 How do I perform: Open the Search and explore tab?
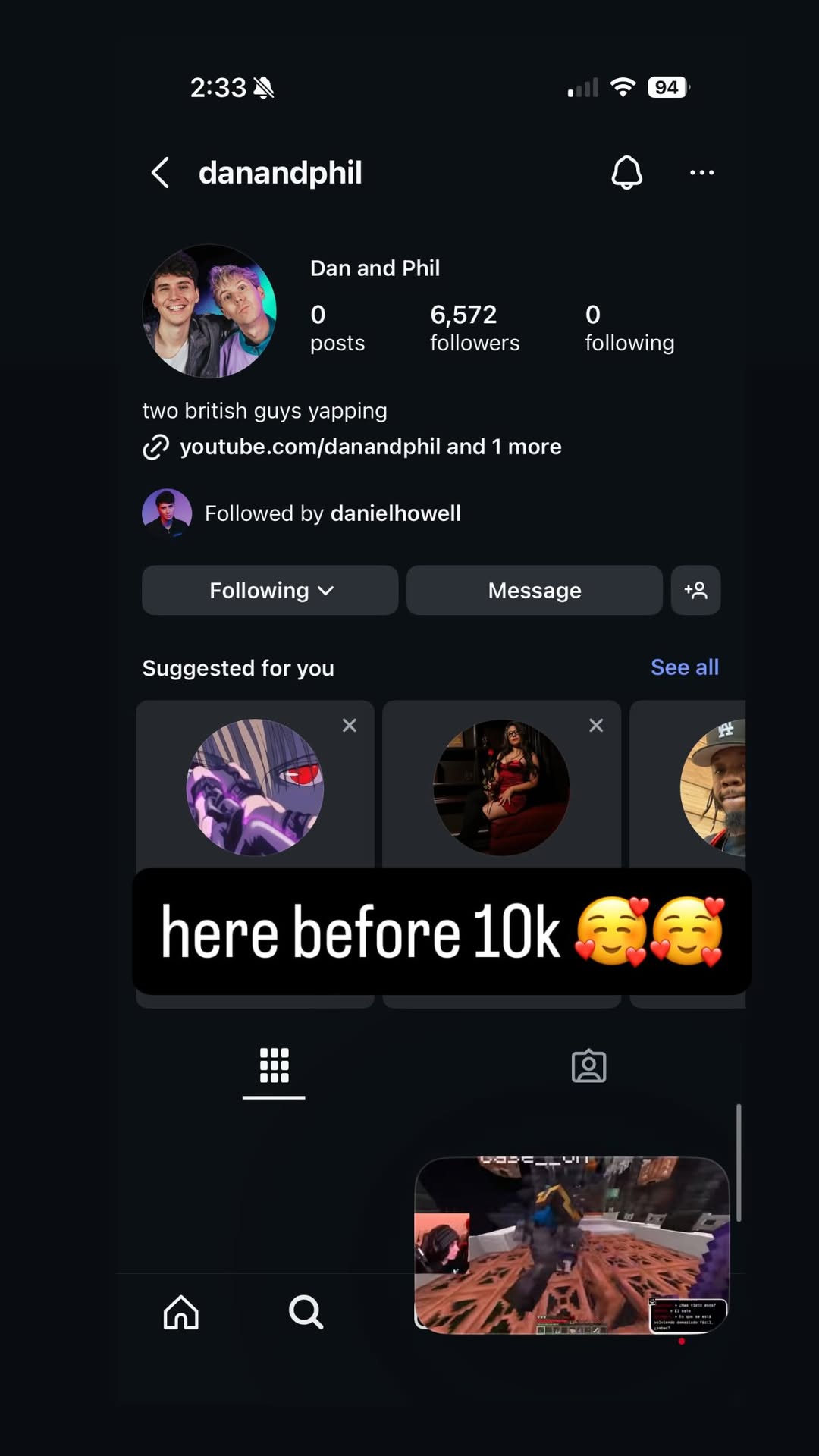[306, 1312]
